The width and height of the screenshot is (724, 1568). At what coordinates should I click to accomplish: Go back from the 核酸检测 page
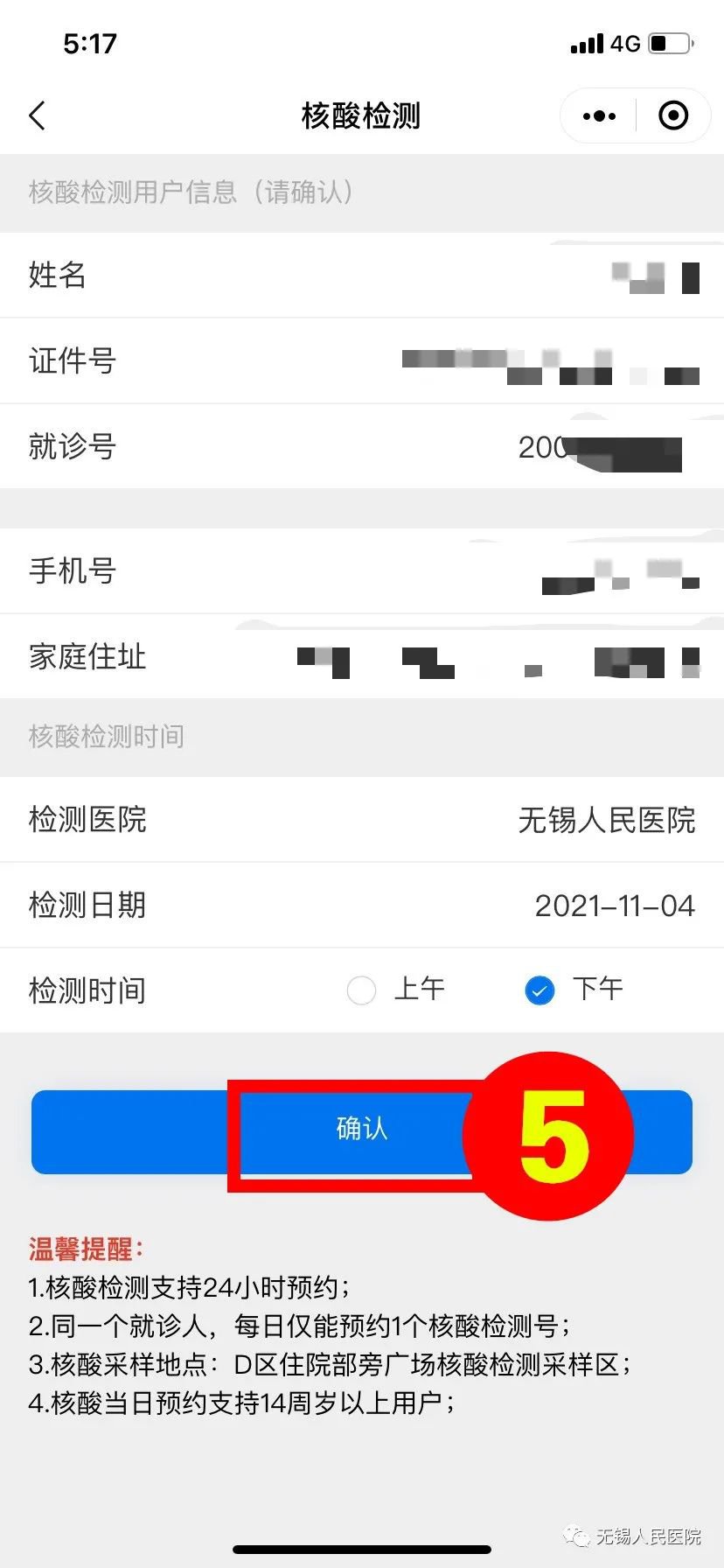(38, 115)
